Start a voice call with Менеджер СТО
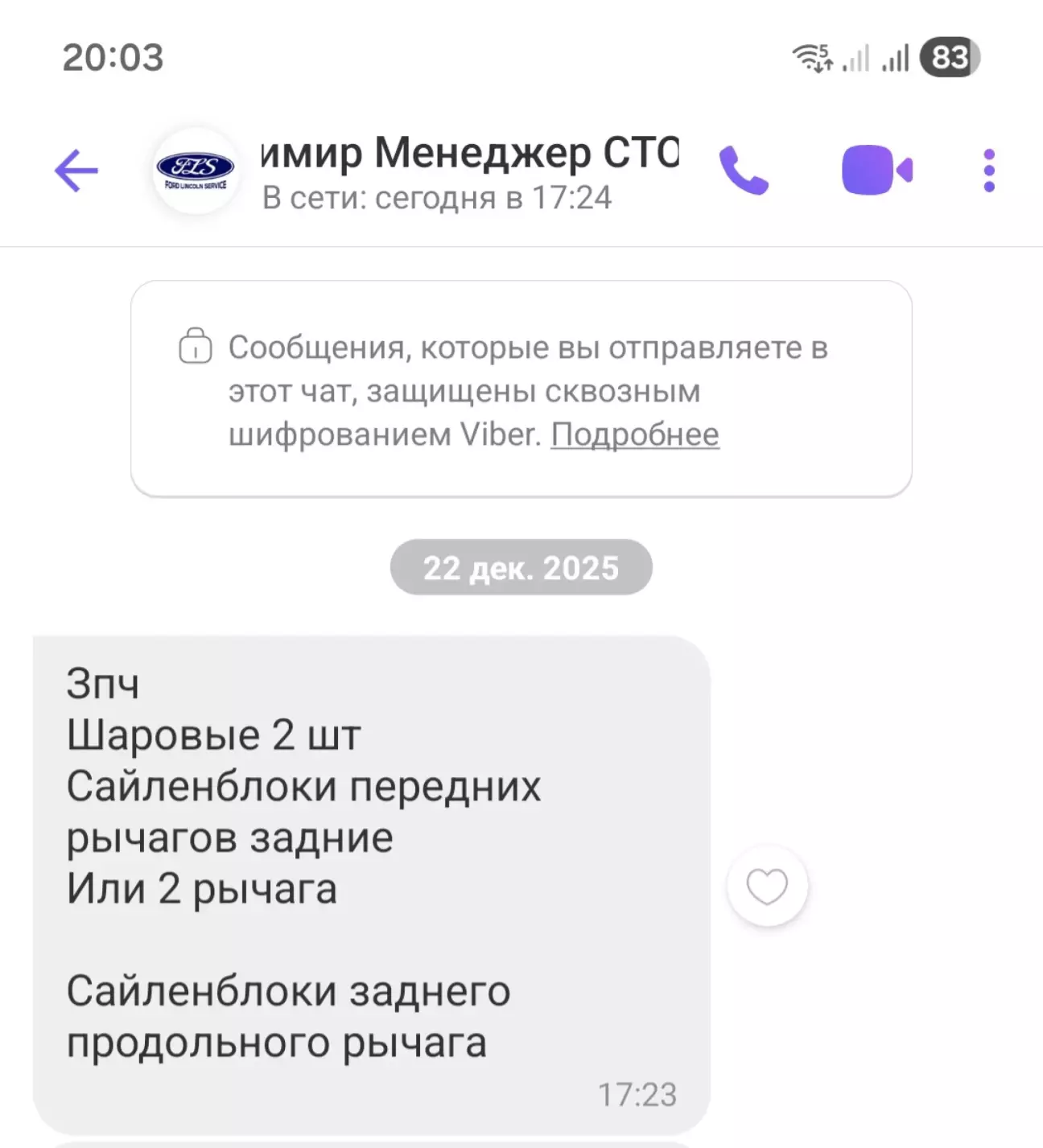The width and height of the screenshot is (1043, 1148). pyautogui.click(x=744, y=171)
